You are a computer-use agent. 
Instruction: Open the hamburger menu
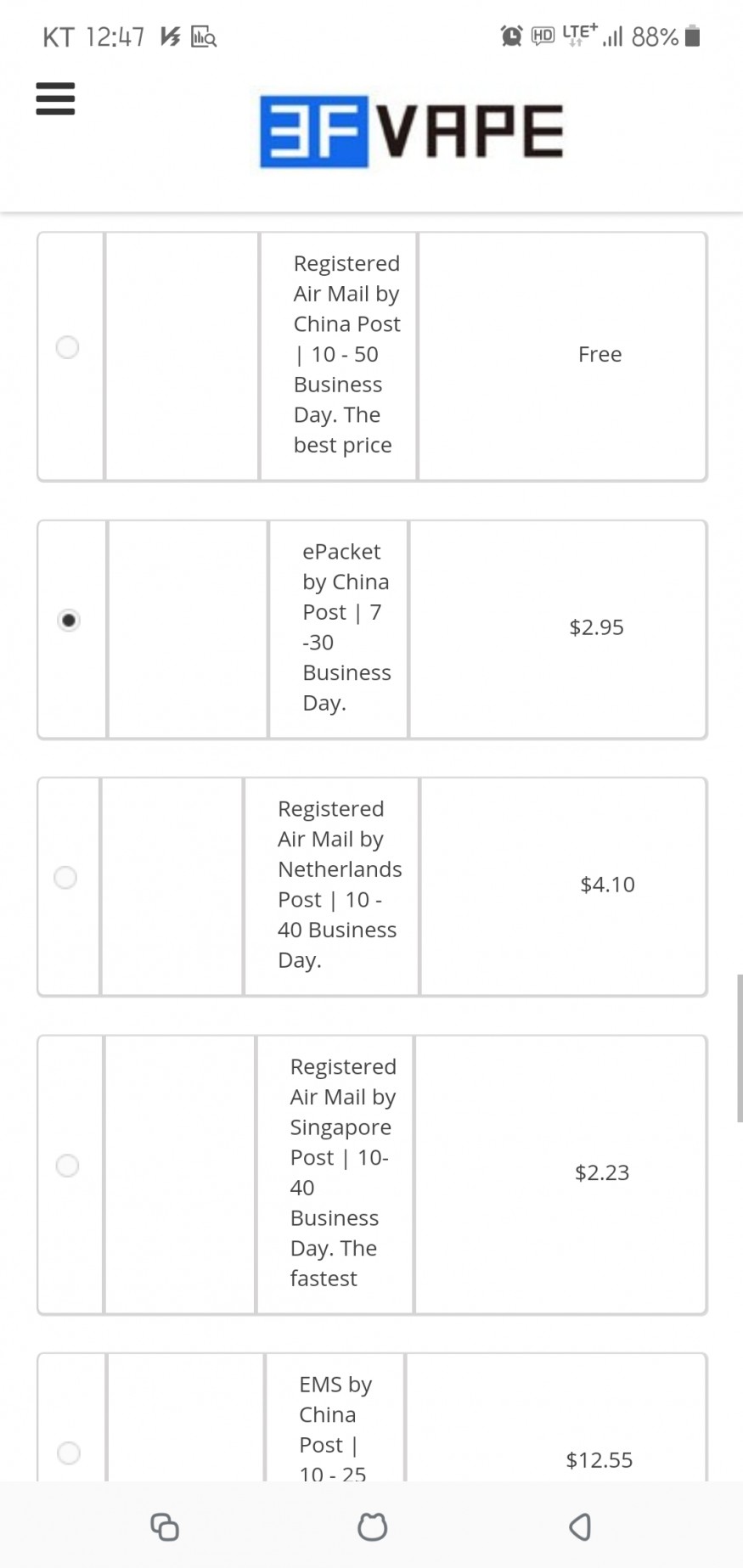tap(55, 98)
